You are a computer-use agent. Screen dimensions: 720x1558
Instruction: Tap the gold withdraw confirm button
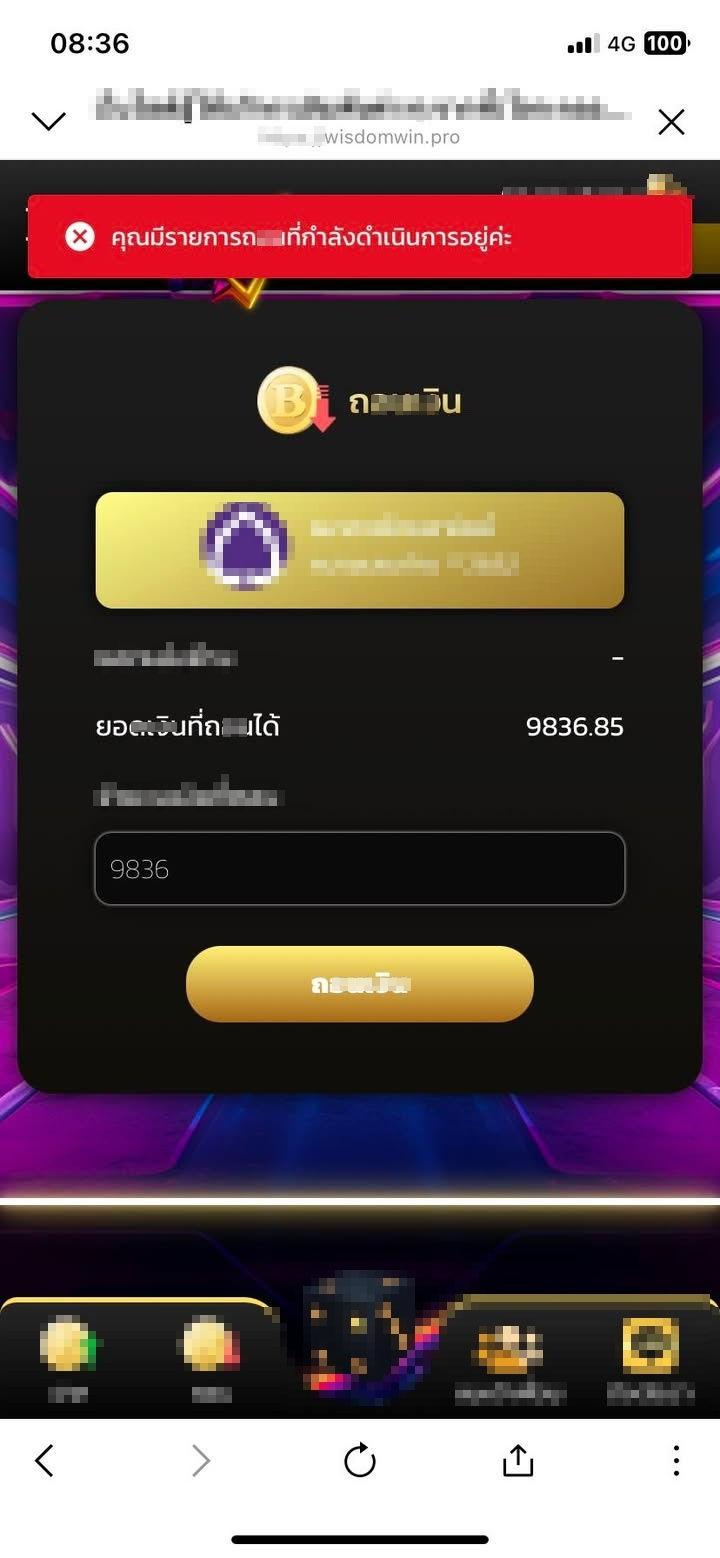tap(359, 984)
